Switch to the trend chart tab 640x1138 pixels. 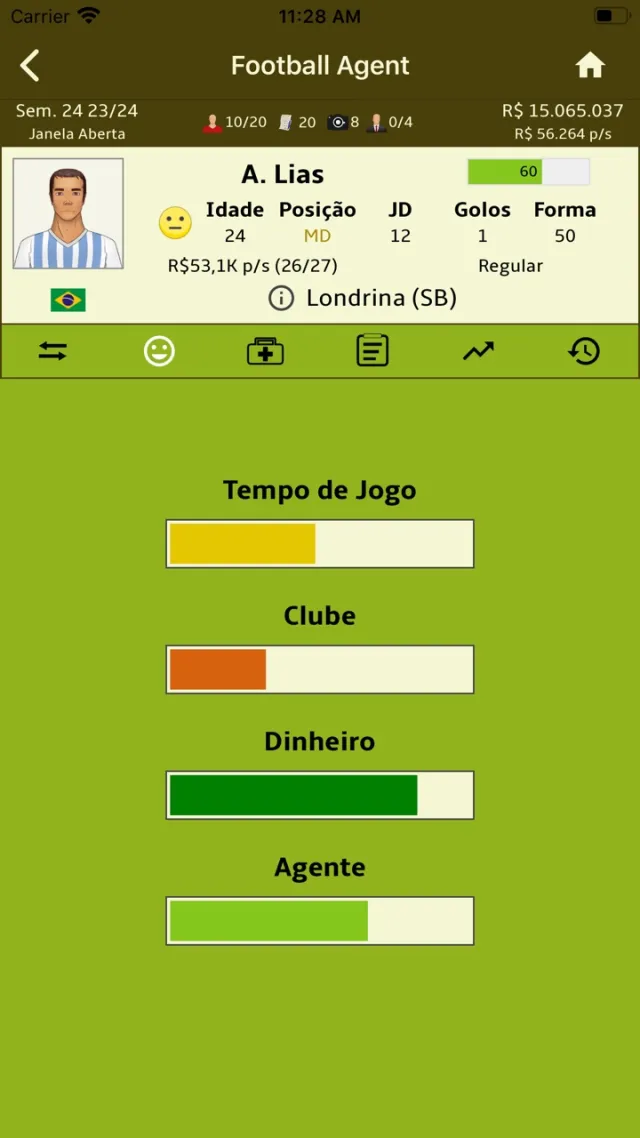click(x=478, y=351)
